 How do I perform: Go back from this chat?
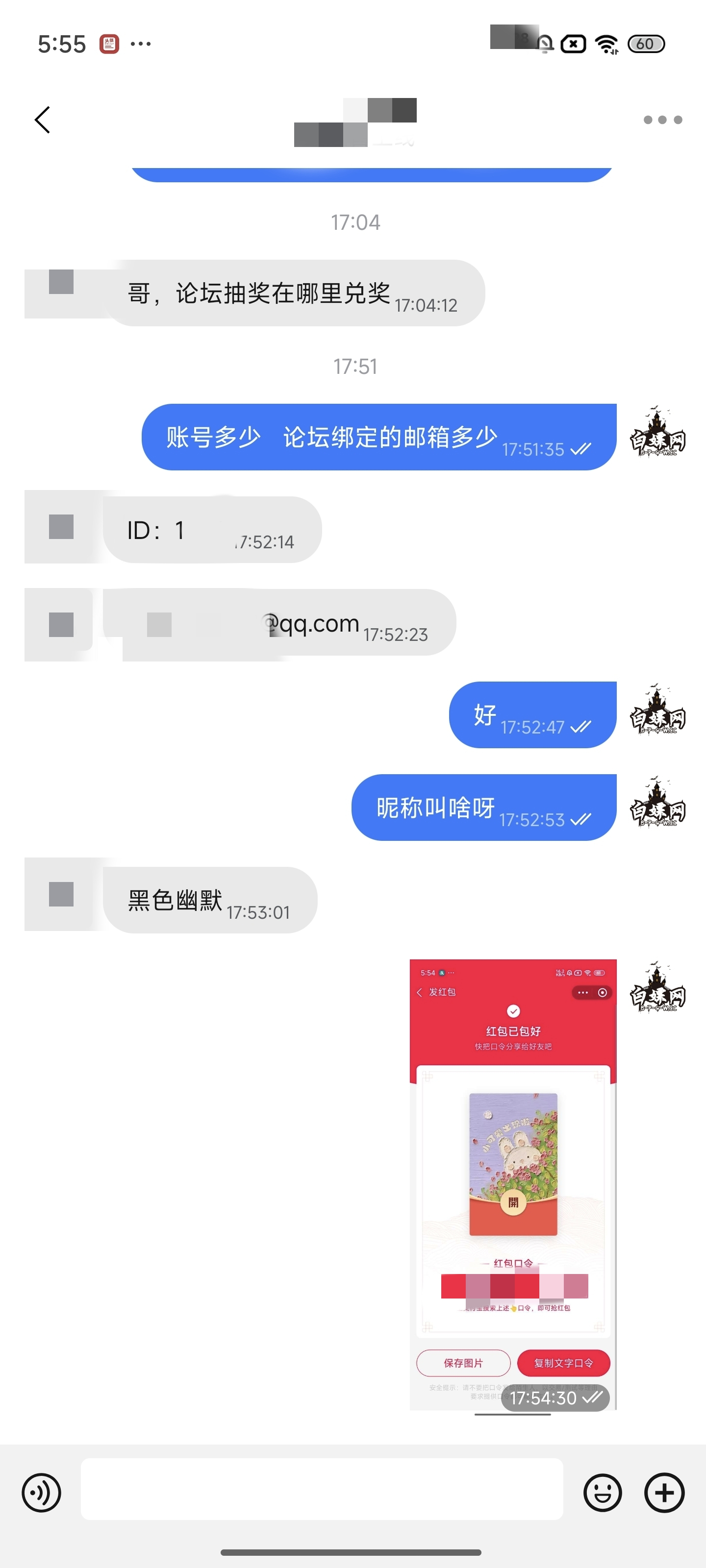(42, 120)
